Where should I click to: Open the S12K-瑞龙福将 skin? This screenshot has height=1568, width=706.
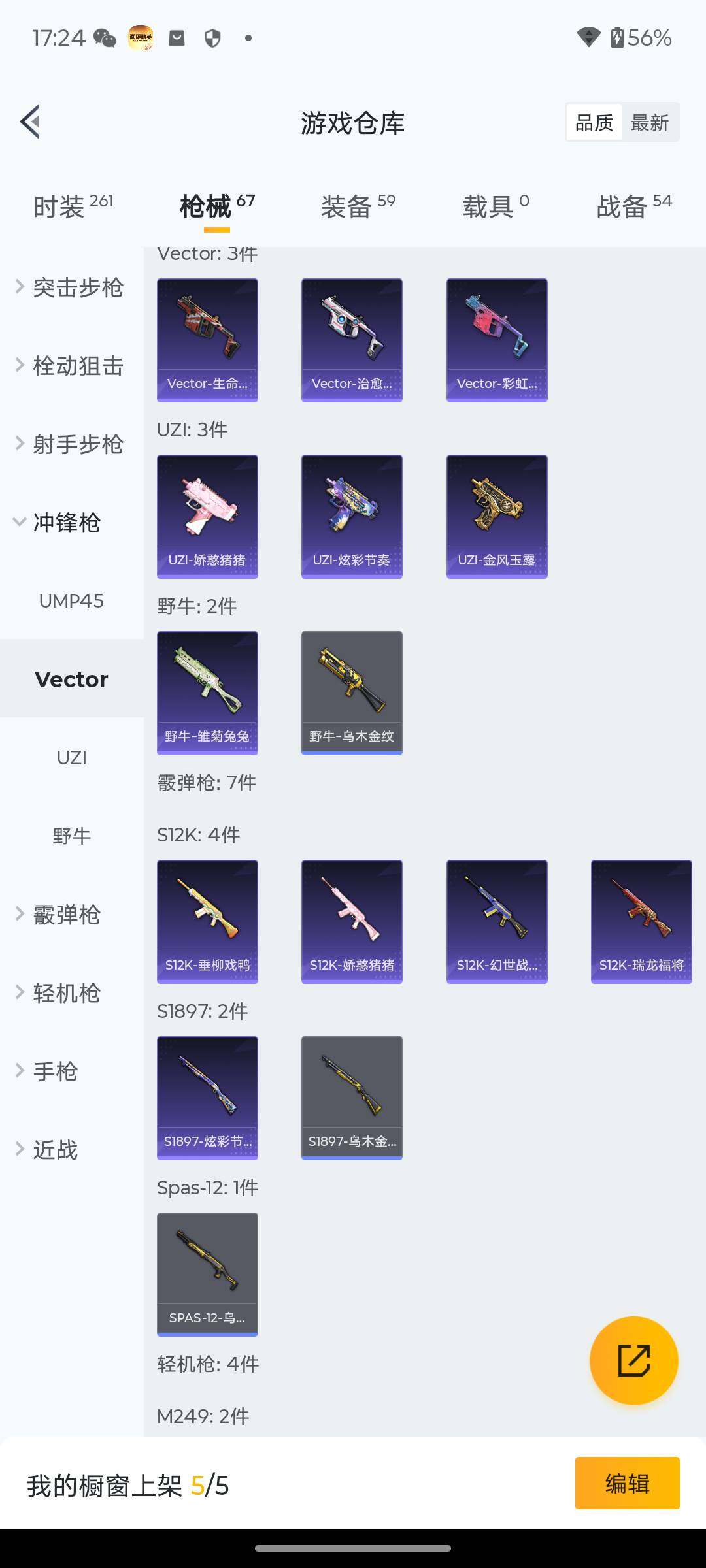tap(641, 921)
